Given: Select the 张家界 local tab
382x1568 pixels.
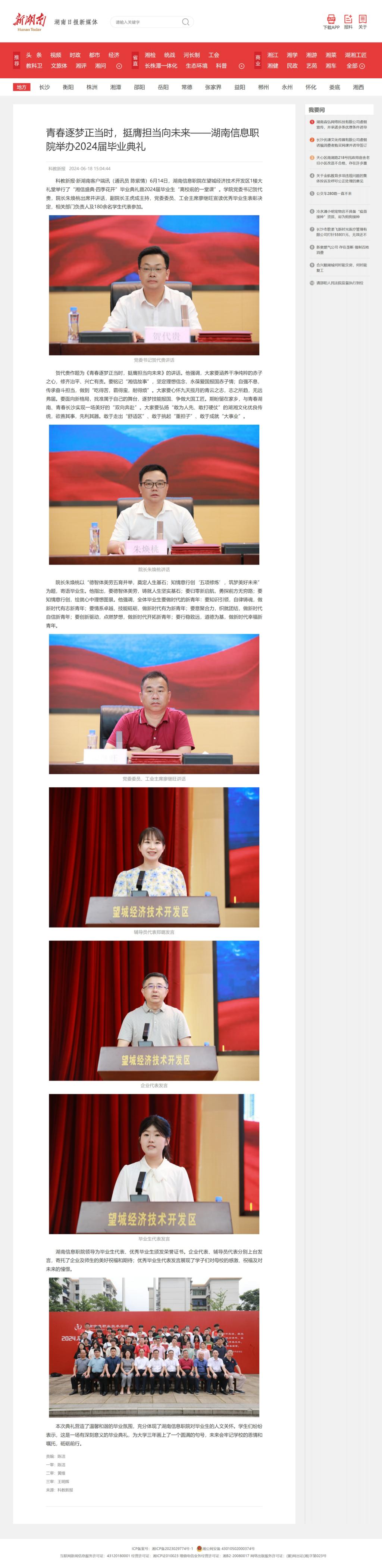Looking at the screenshot, I should (213, 87).
